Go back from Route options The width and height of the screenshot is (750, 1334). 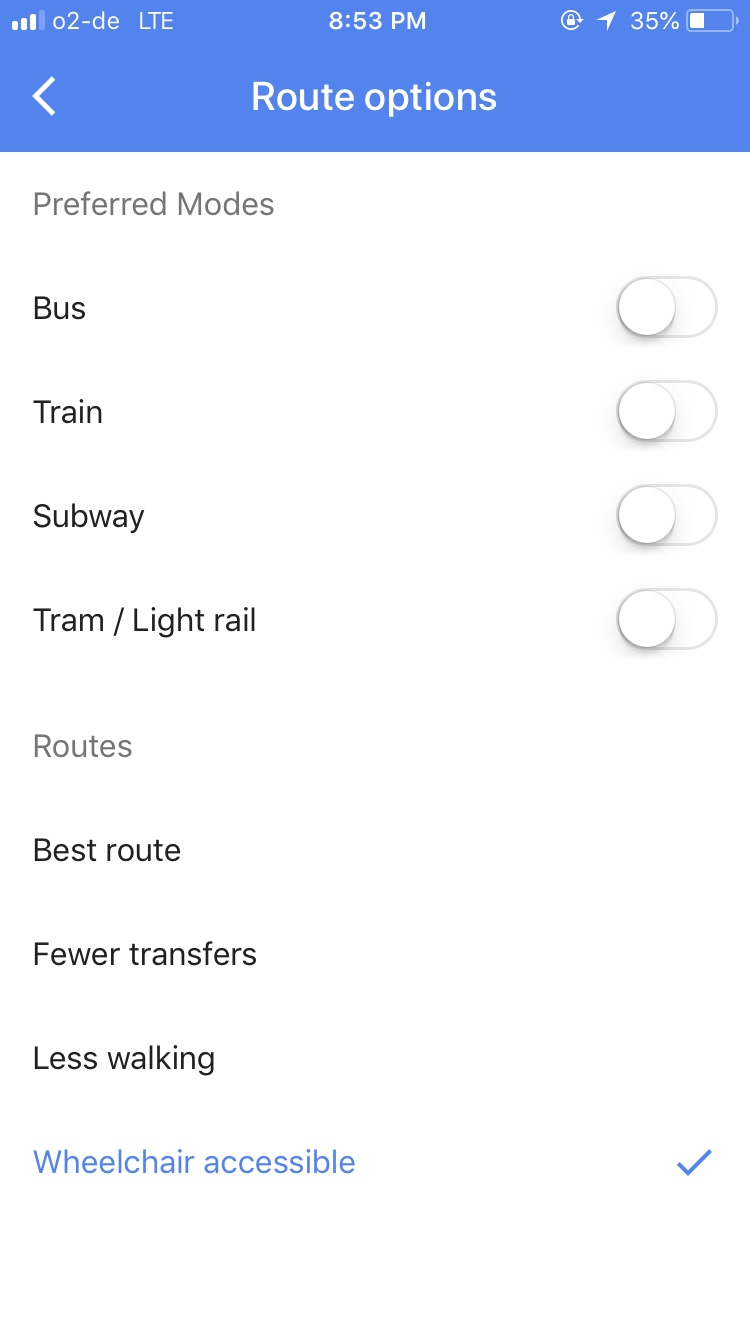[44, 97]
